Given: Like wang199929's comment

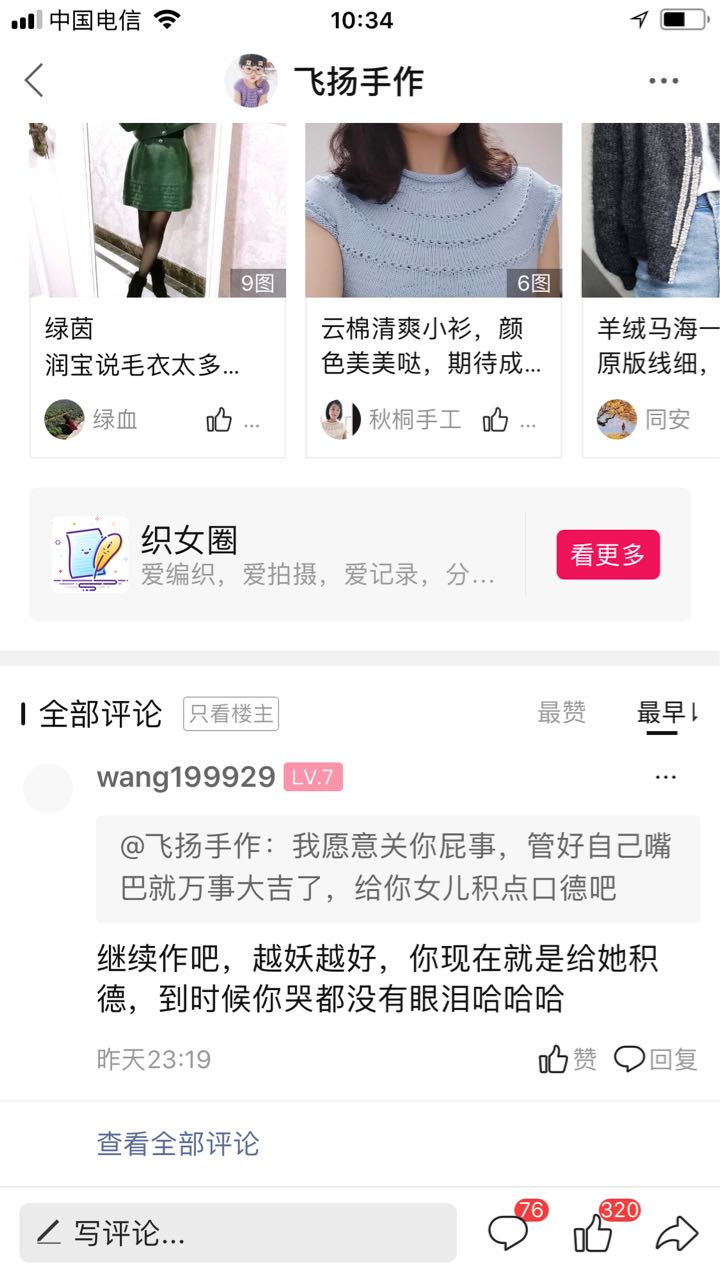Looking at the screenshot, I should [x=567, y=1059].
